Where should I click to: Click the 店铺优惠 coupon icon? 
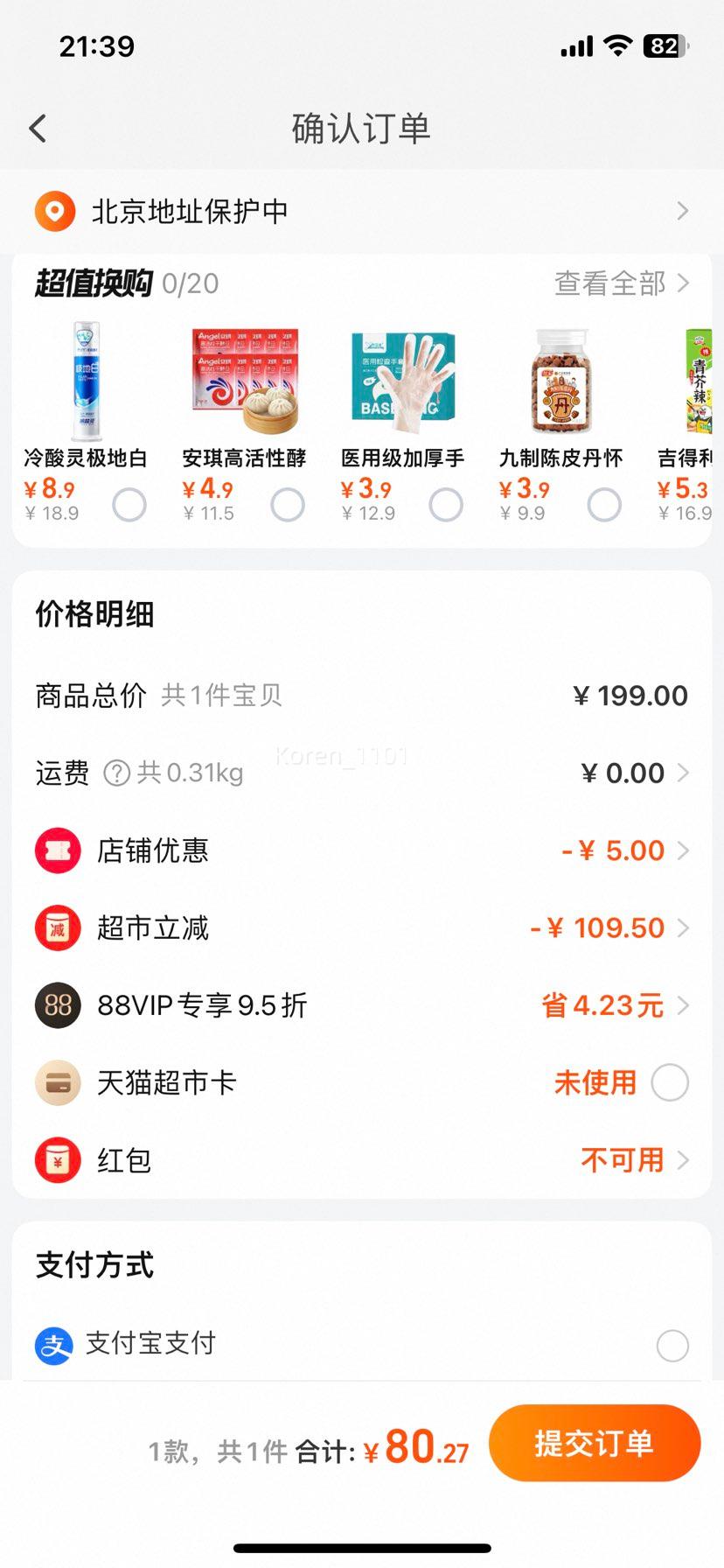click(57, 850)
